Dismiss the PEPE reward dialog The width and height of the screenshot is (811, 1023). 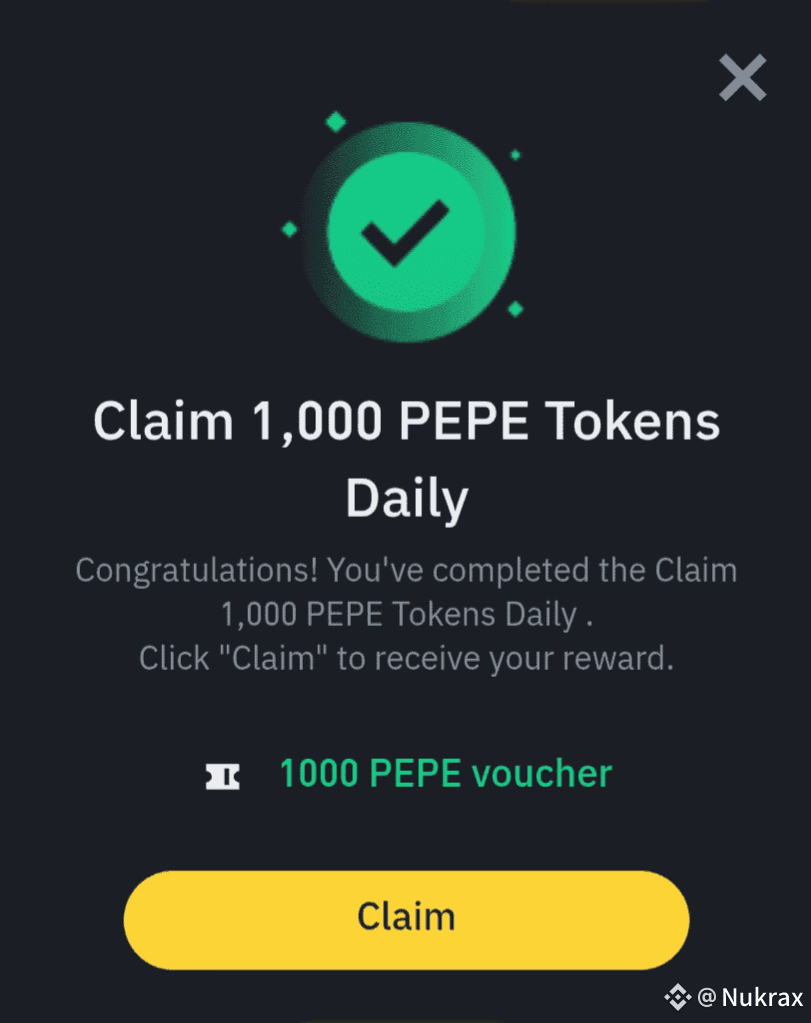click(742, 78)
